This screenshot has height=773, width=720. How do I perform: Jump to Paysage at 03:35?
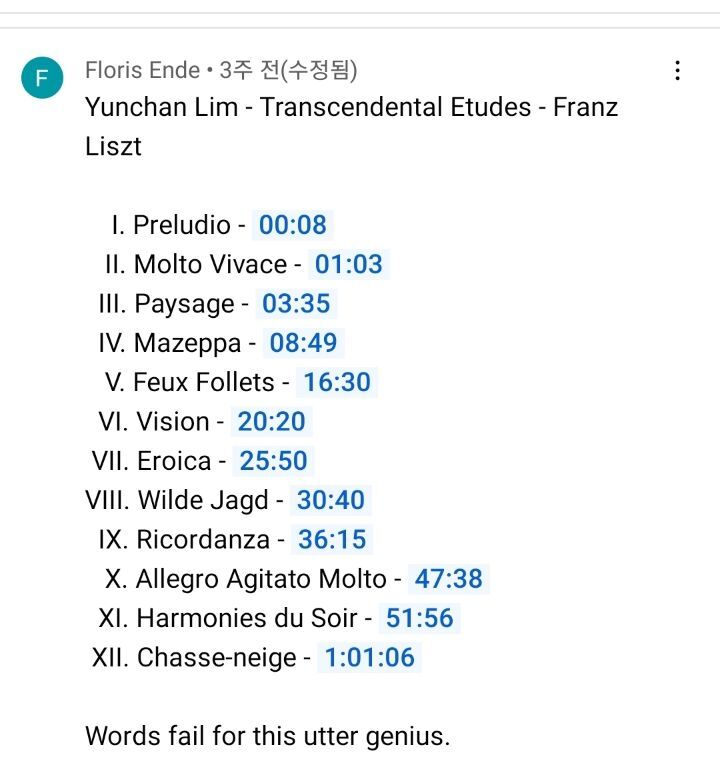tap(296, 303)
